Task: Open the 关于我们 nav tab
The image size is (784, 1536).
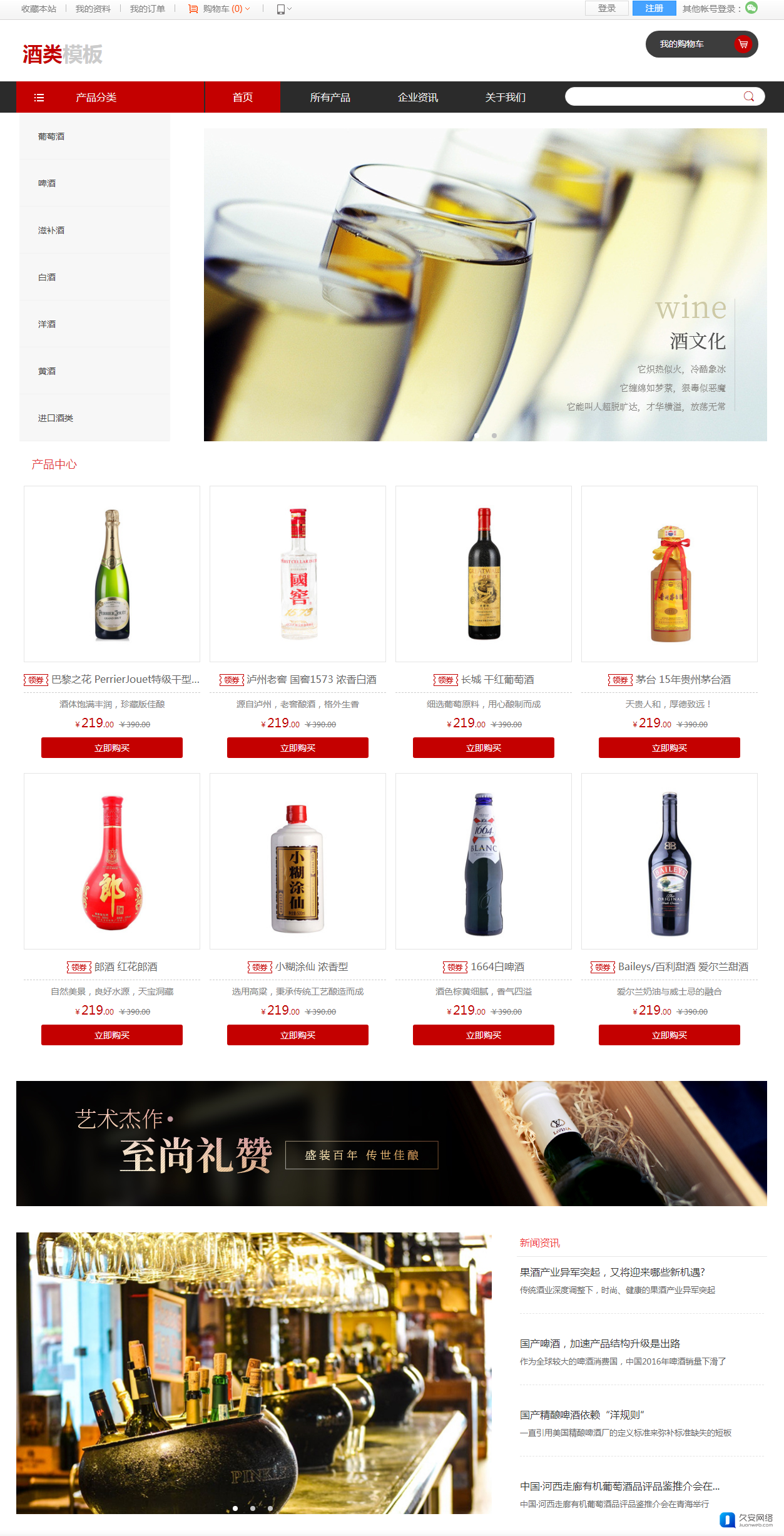Action: click(505, 97)
